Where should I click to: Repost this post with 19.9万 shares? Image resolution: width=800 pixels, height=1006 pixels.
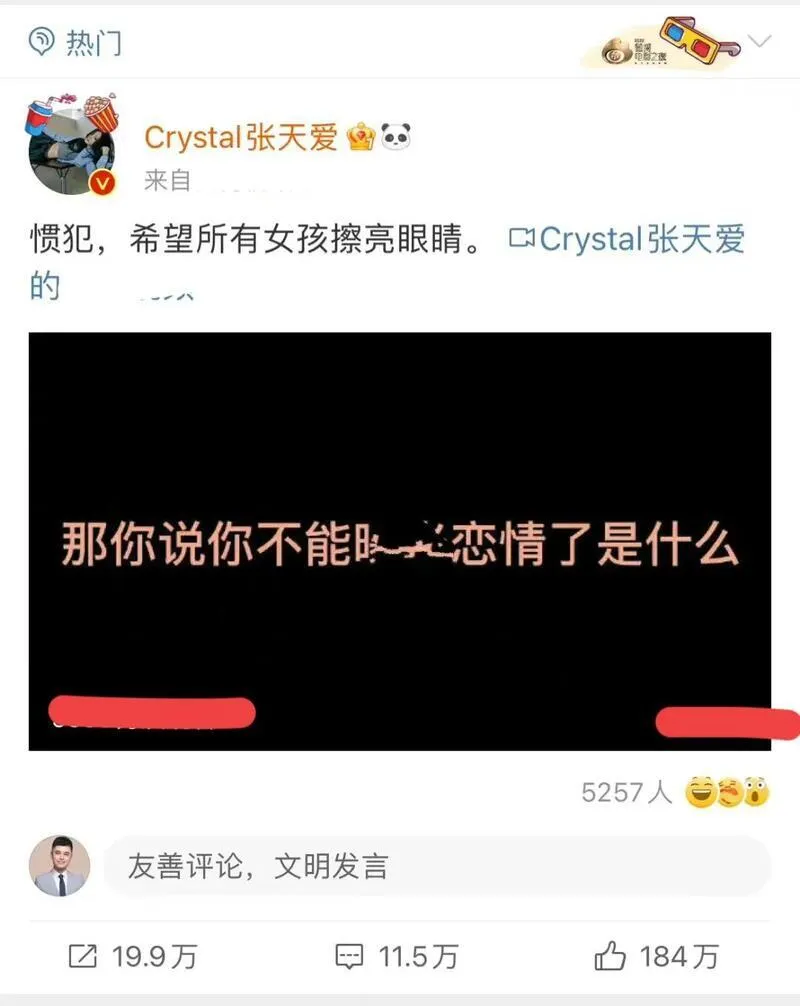pyautogui.click(x=132, y=957)
